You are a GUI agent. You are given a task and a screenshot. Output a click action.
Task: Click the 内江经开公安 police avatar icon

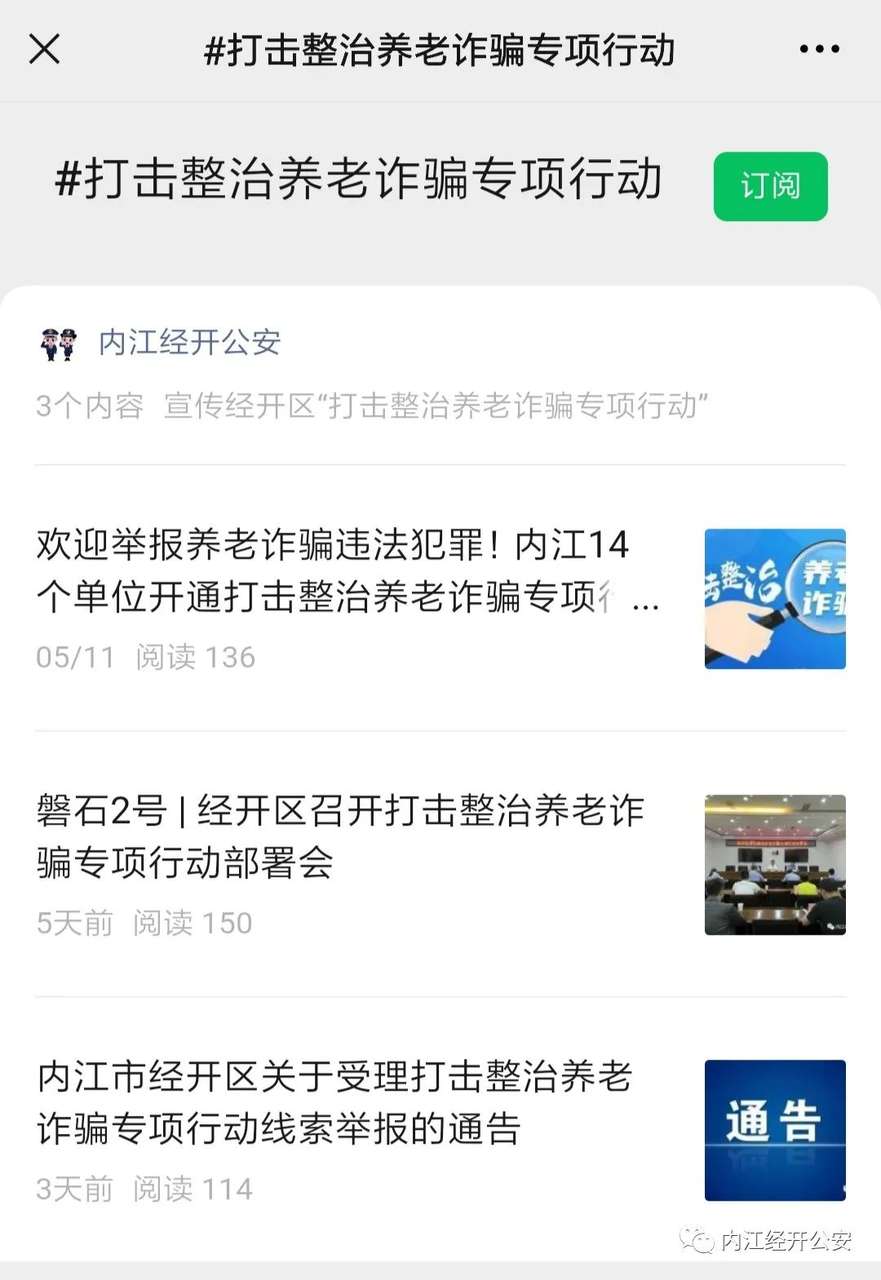[60, 343]
